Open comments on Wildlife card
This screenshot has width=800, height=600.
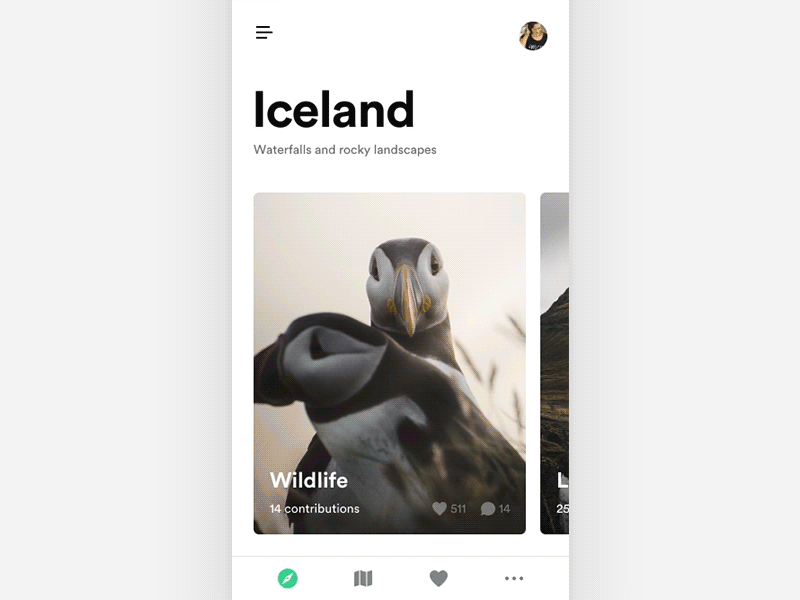click(x=488, y=509)
